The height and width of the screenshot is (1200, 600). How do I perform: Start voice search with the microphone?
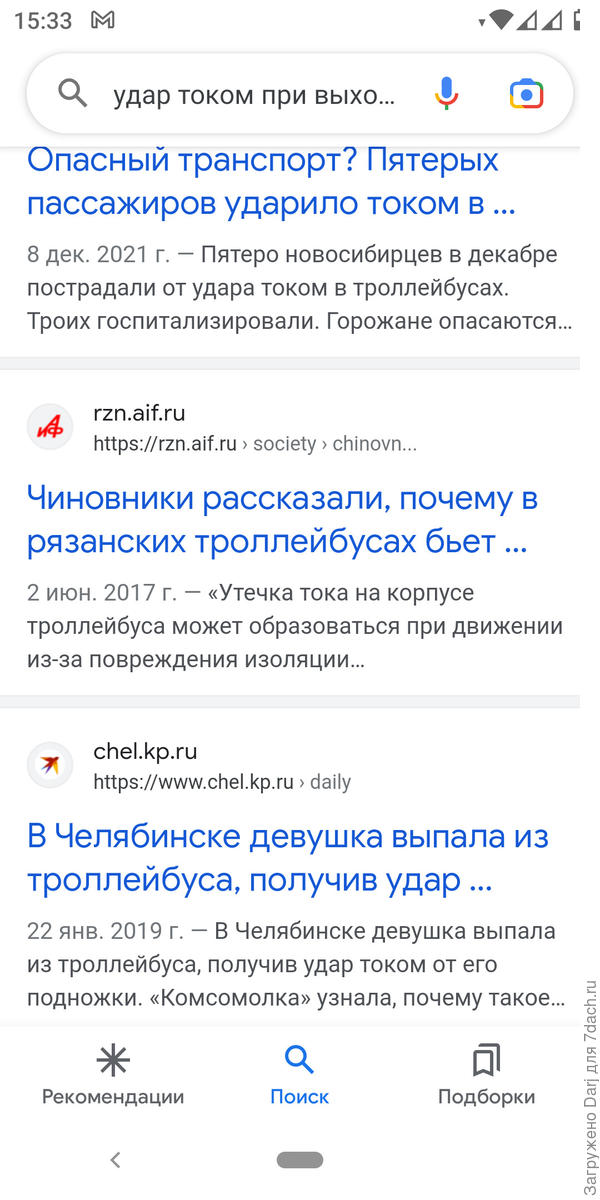pyautogui.click(x=446, y=94)
